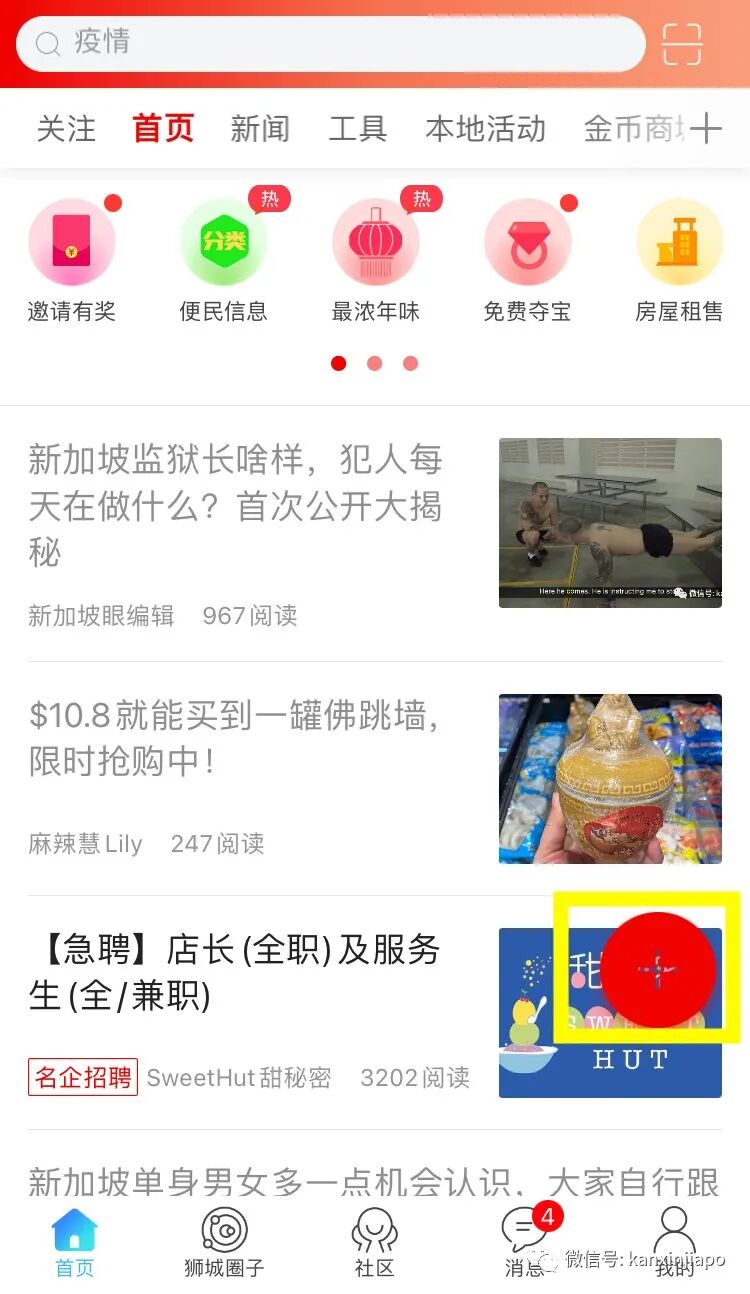Go to 狮城圈子 in bottom navigation

224,1242
